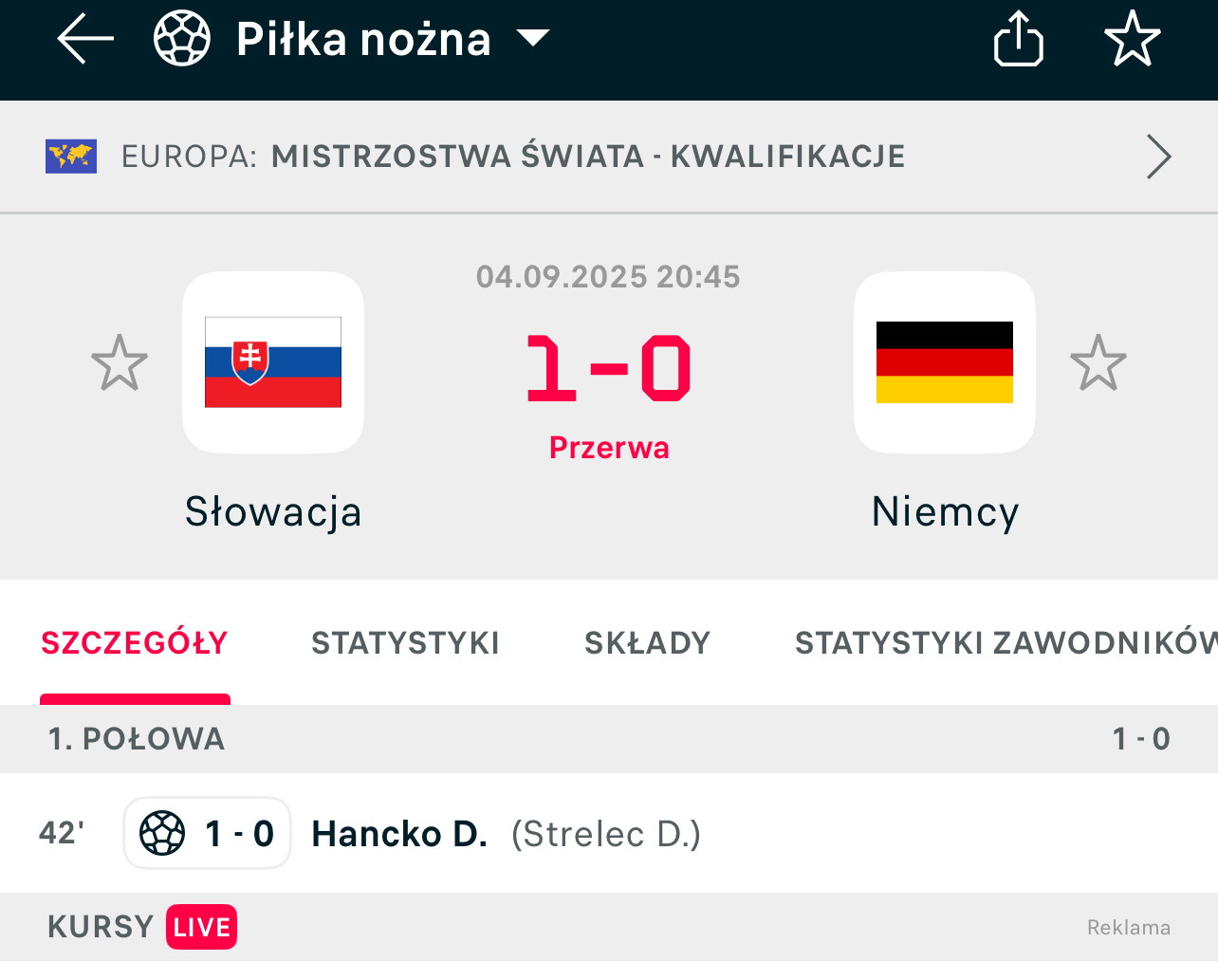The image size is (1218, 980).
Task: Add match to favorites with top star
Action: pos(1133,39)
